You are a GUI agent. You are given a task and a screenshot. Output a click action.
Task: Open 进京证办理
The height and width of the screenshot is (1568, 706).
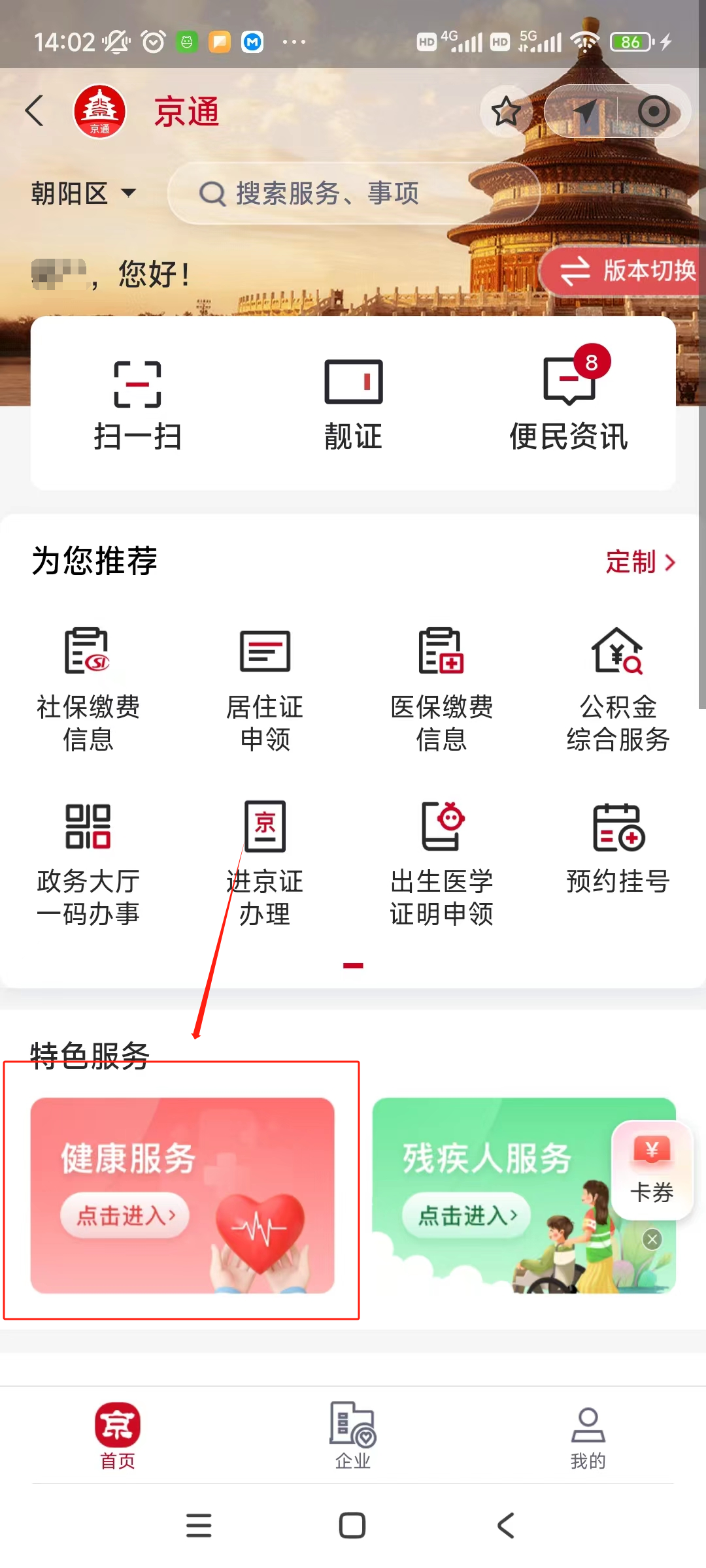point(265,862)
